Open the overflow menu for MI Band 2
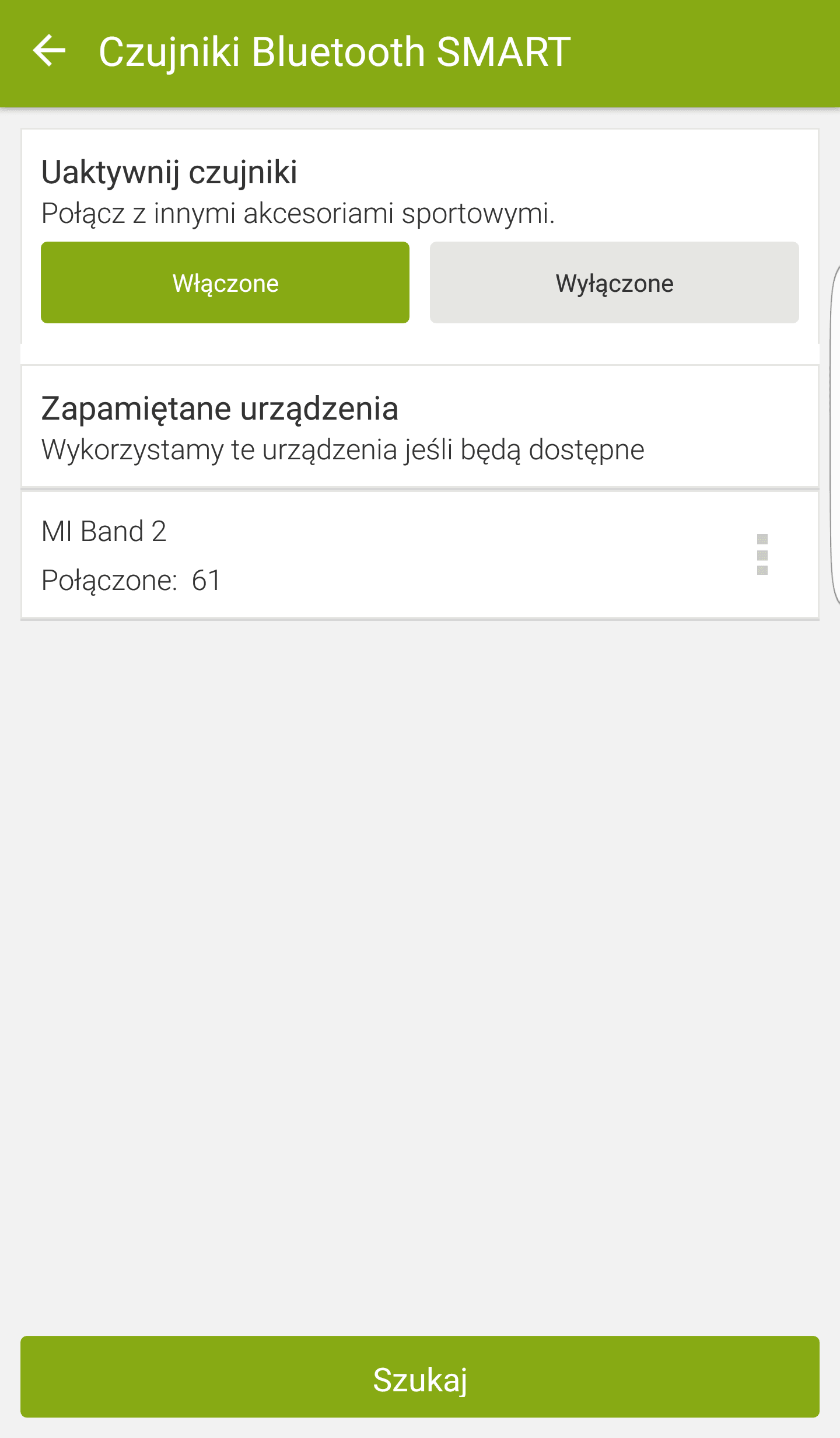The height and width of the screenshot is (1438, 840). pos(762,555)
